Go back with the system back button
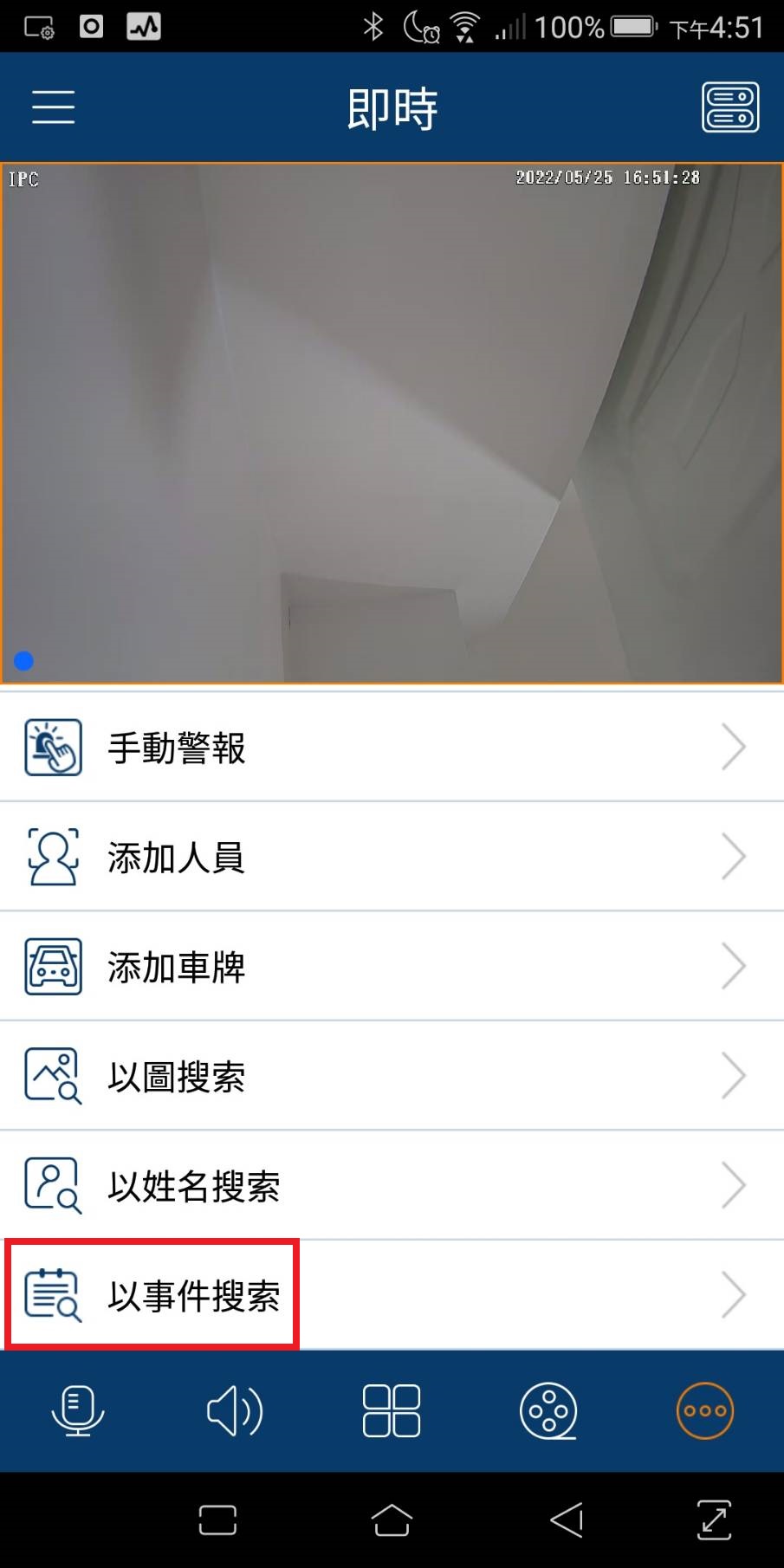784x1568 pixels. [567, 1519]
